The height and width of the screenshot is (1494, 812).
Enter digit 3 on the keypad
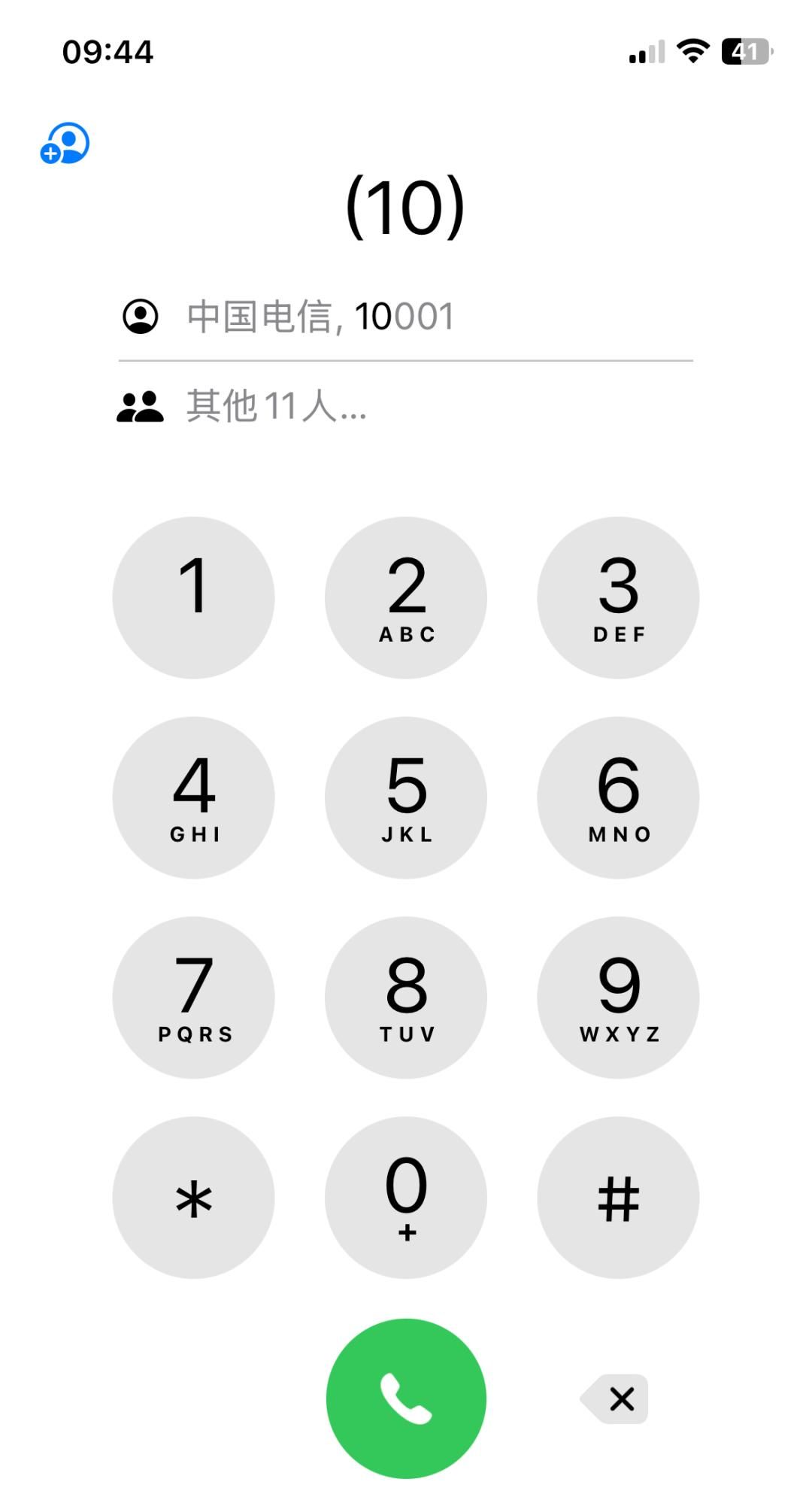click(x=618, y=597)
